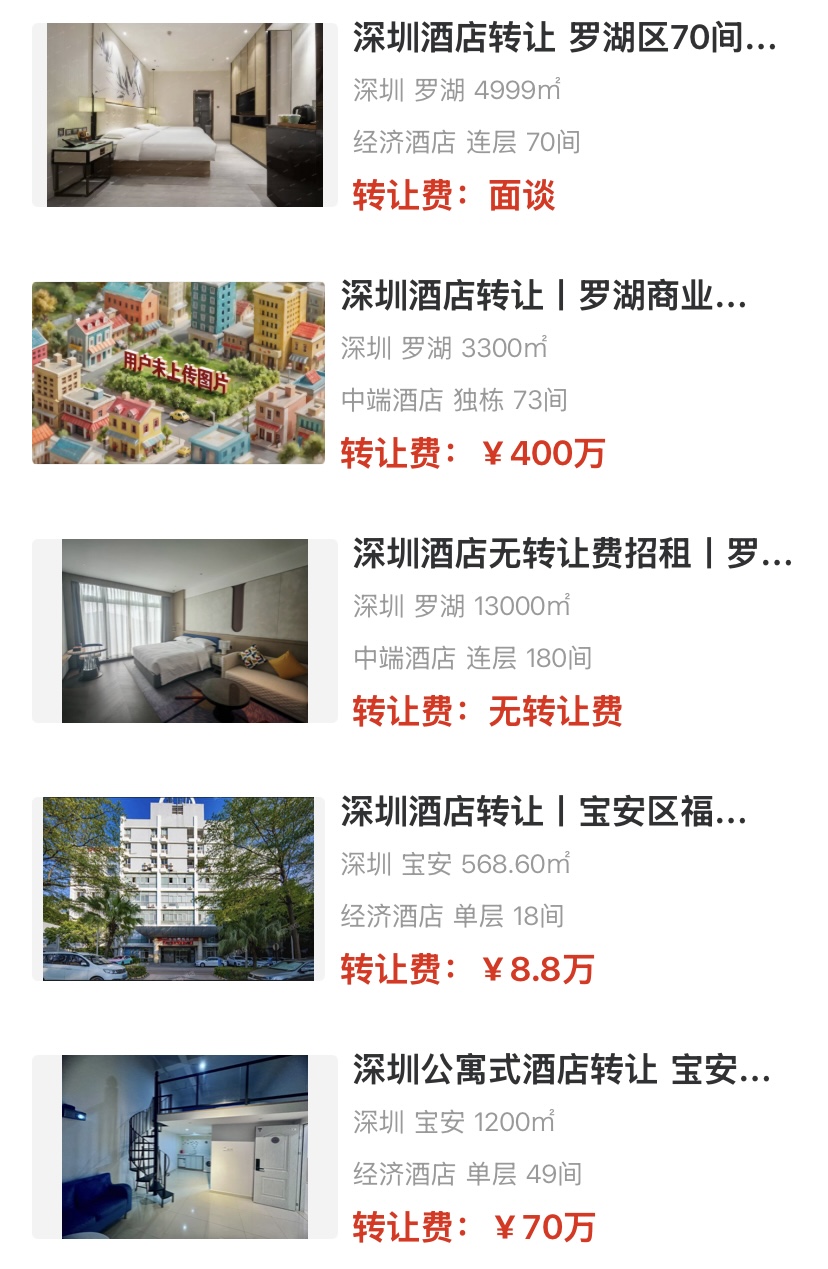This screenshot has height=1269, width=828.
Task: Open the 公寓式酒店转让 宝安 49间 listing
Action: pyautogui.click(x=561, y=1070)
